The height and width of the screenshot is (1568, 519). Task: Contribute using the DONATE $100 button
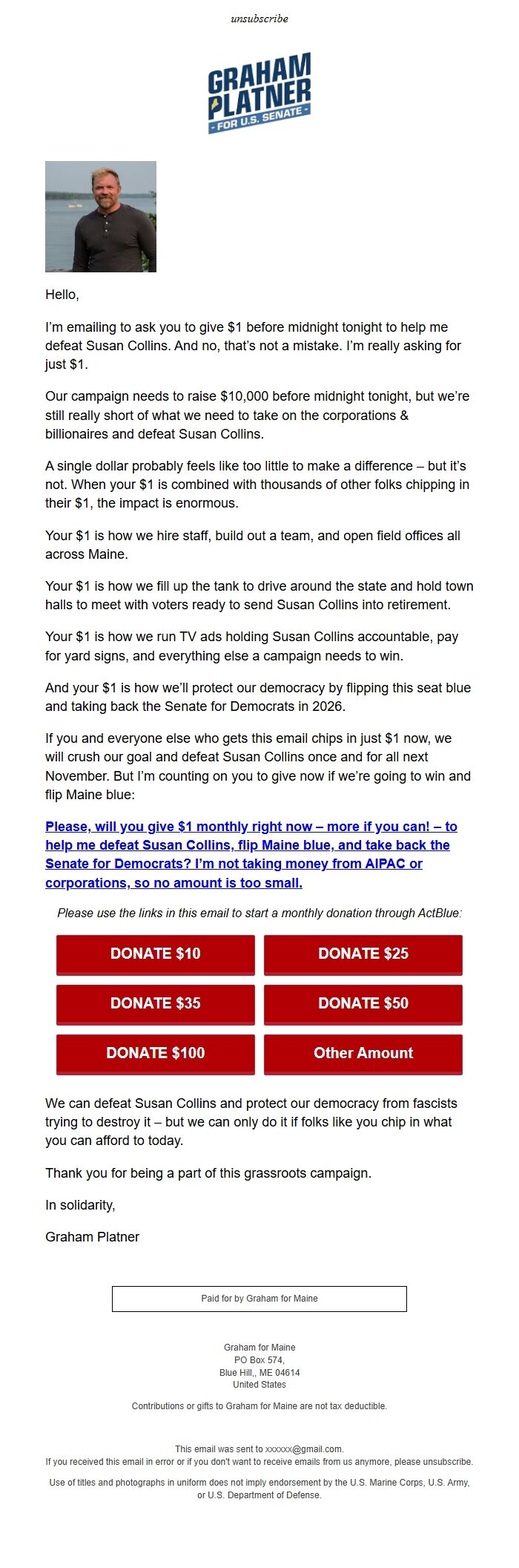pyautogui.click(x=156, y=1053)
